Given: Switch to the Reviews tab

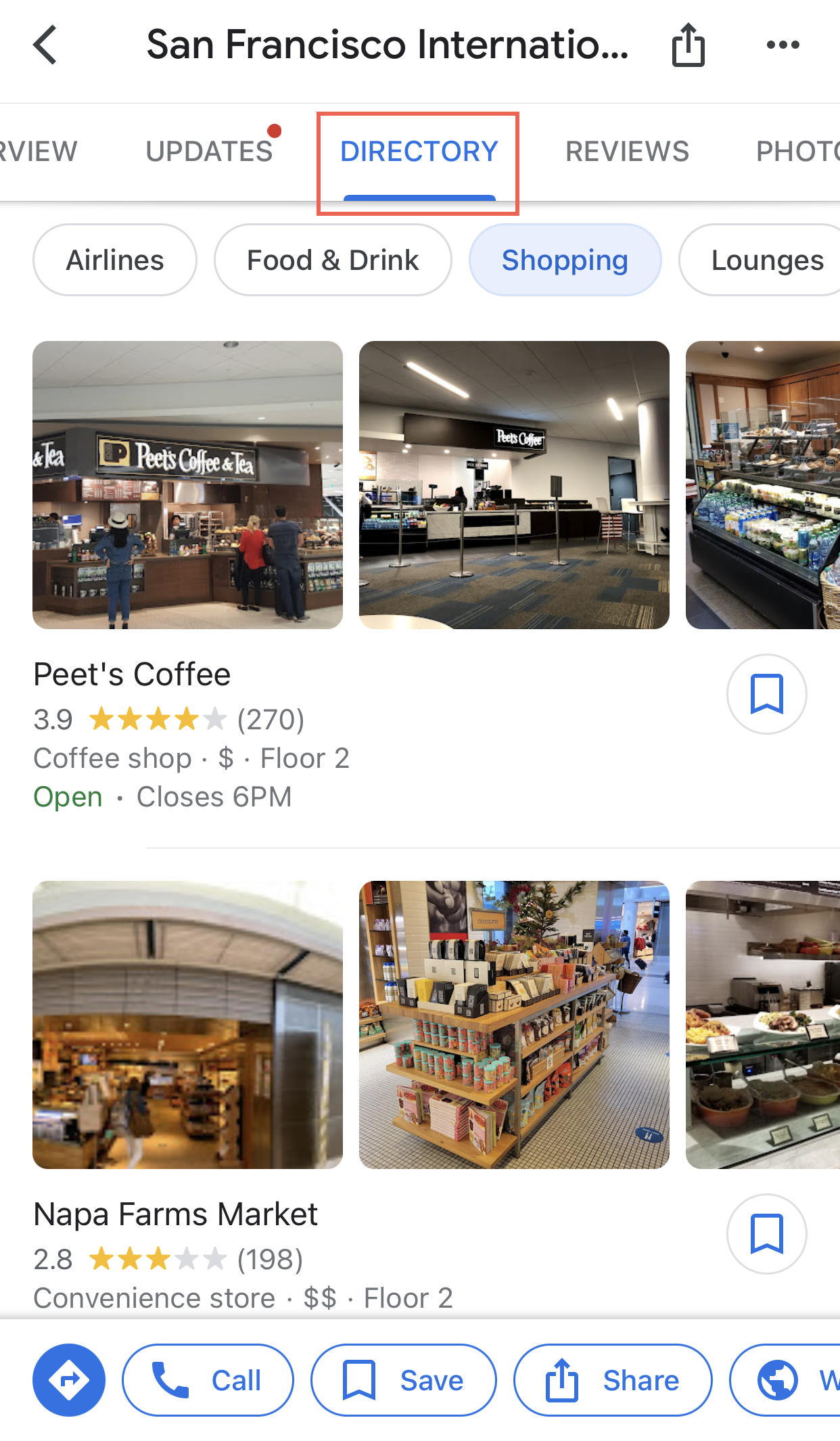Looking at the screenshot, I should coord(627,152).
